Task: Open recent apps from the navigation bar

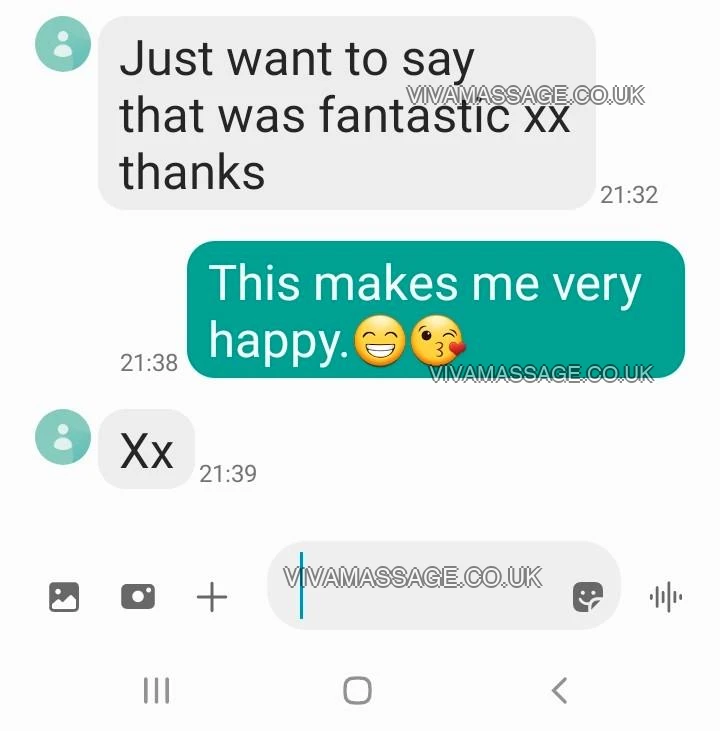Action: (x=156, y=690)
